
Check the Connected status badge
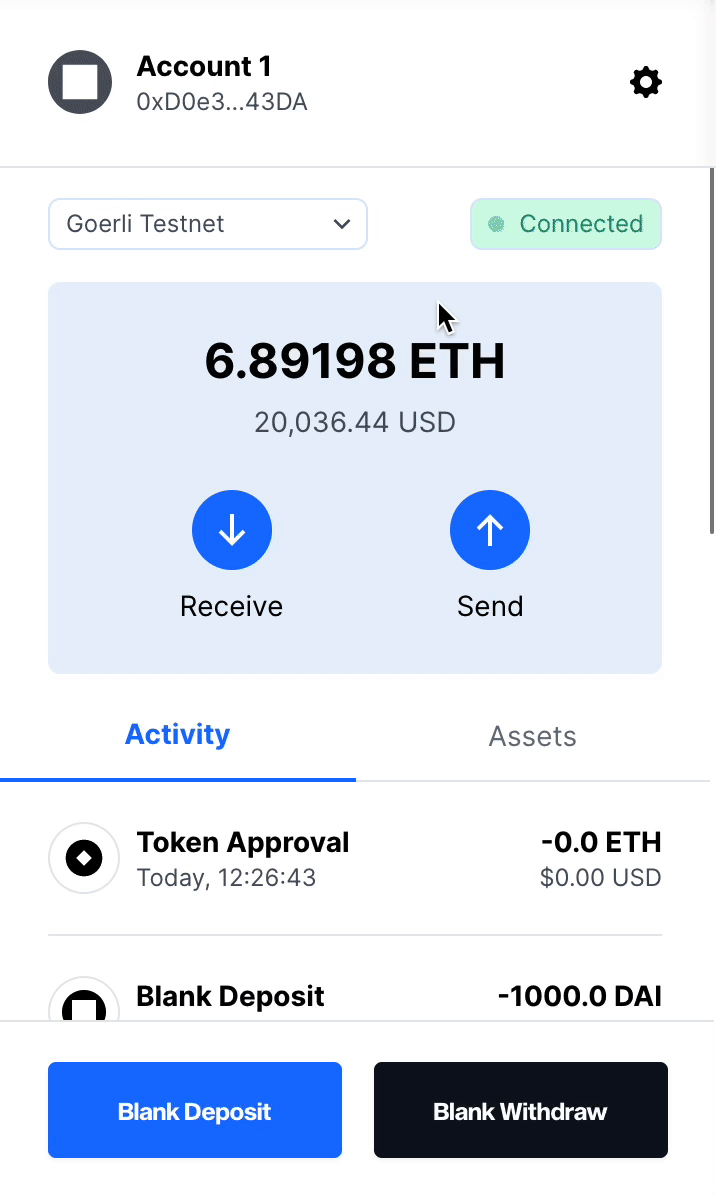click(566, 224)
